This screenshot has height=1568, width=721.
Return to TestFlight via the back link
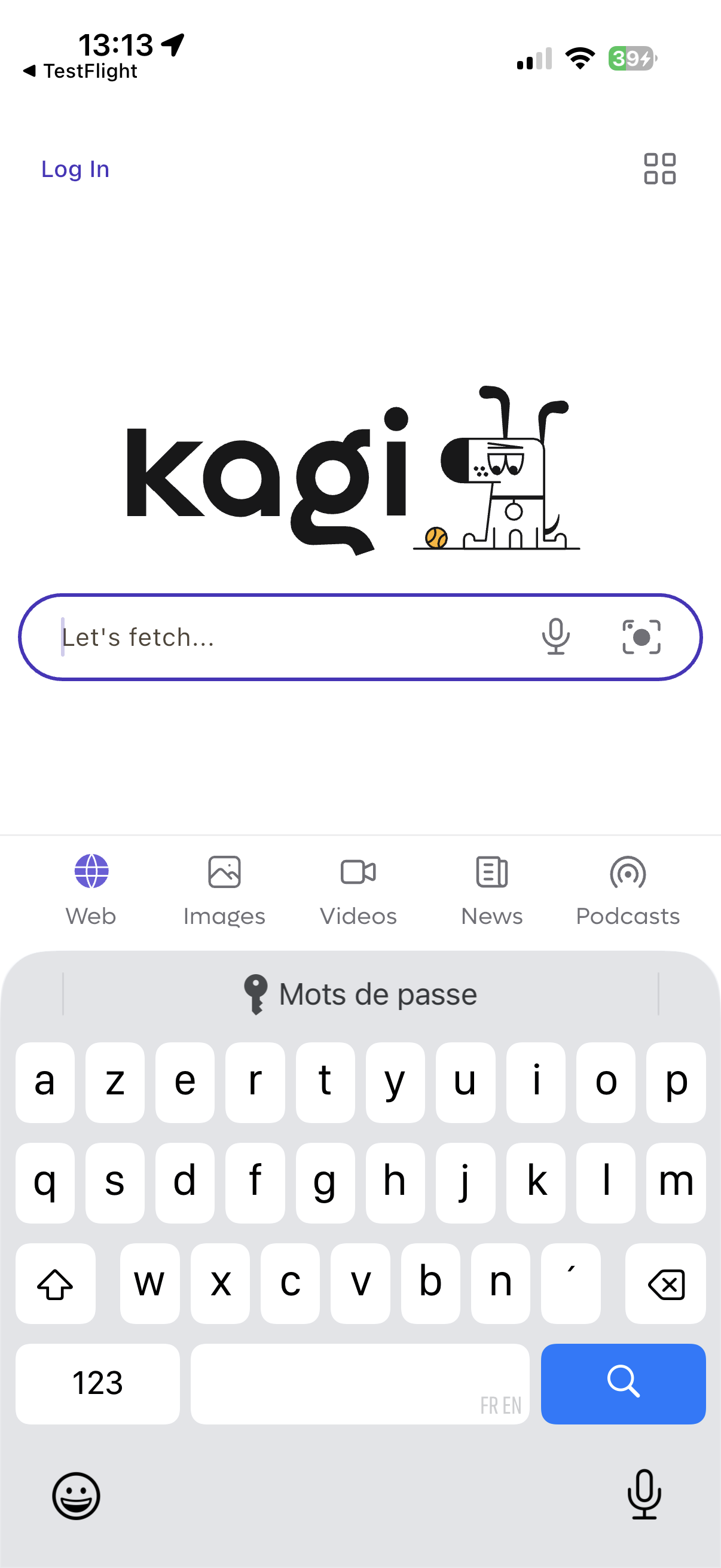(81, 71)
